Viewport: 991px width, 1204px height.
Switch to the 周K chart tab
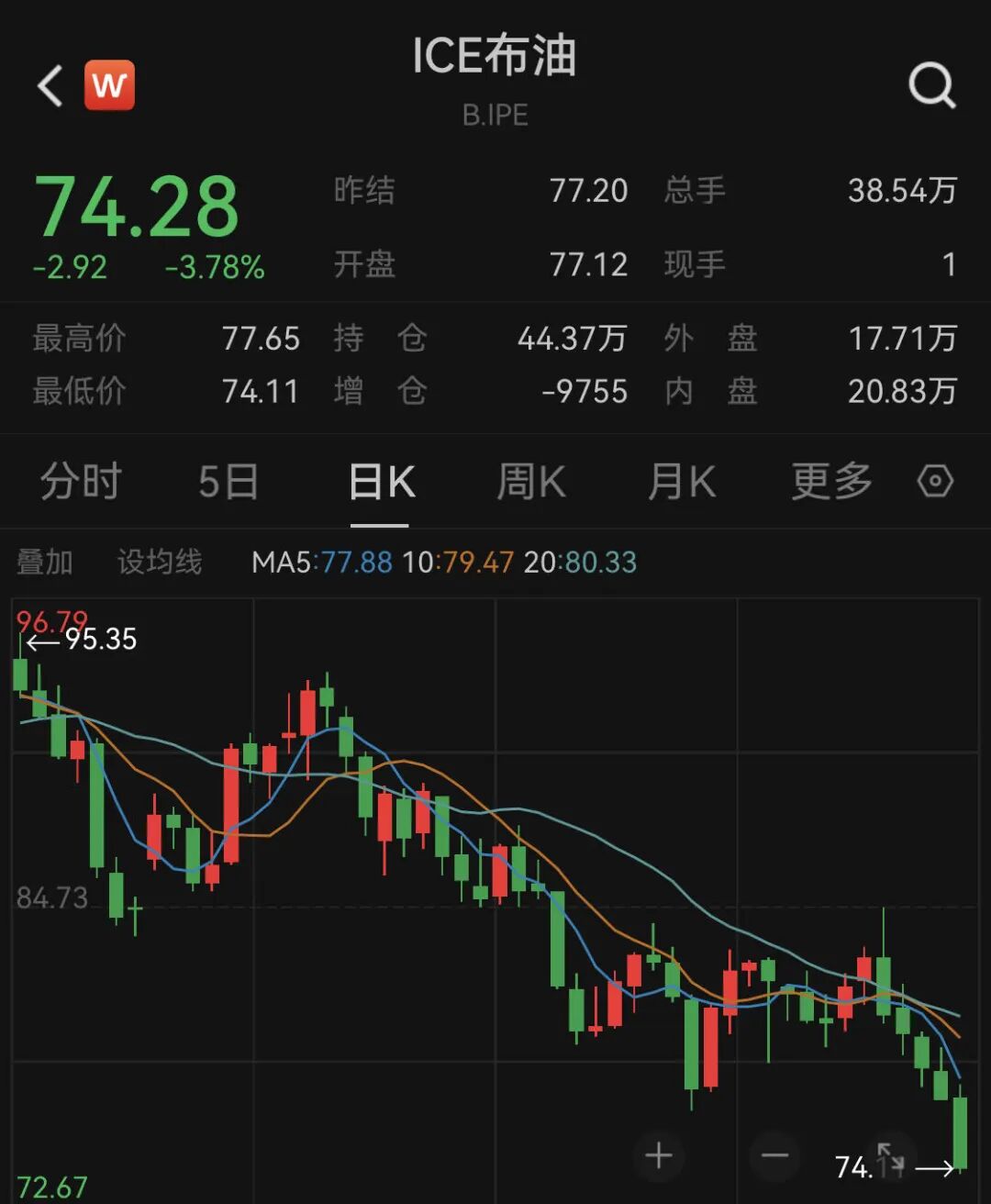[x=530, y=481]
